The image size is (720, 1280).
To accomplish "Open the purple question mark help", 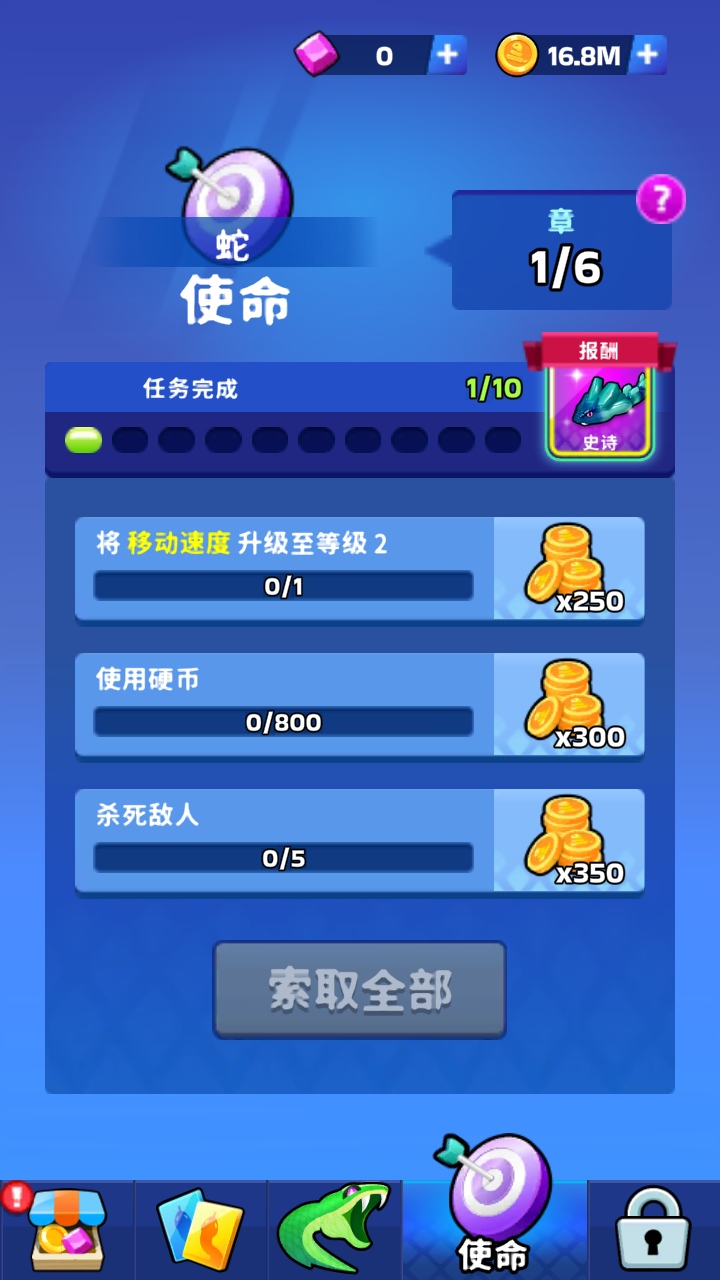I will [x=661, y=199].
